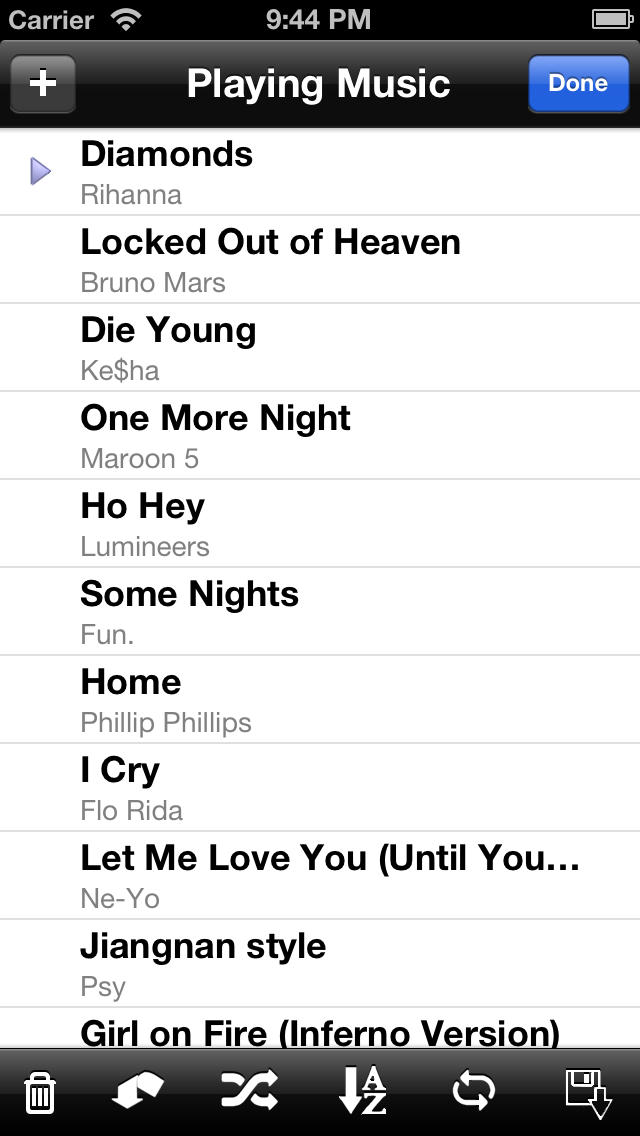Viewport: 640px width, 1136px height.
Task: Tap the Done button
Action: point(578,83)
